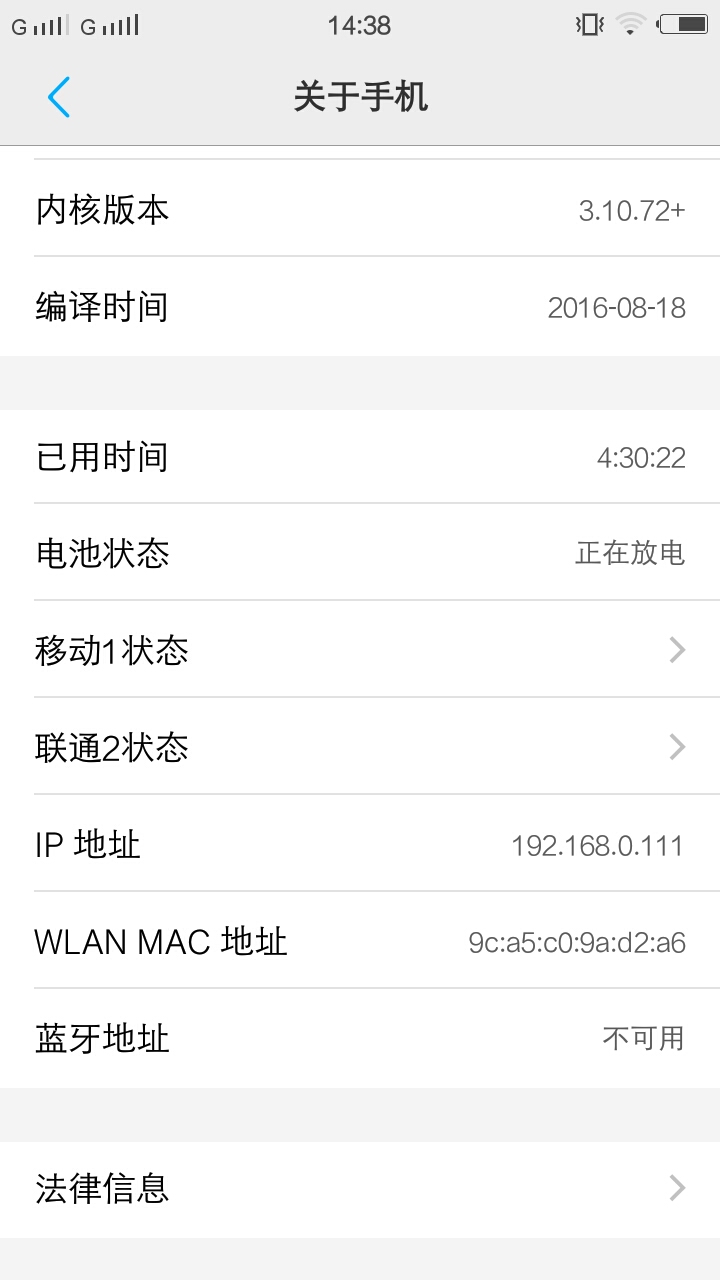720x1280 pixels.
Task: Open the 移动1状态 entry
Action: click(360, 650)
